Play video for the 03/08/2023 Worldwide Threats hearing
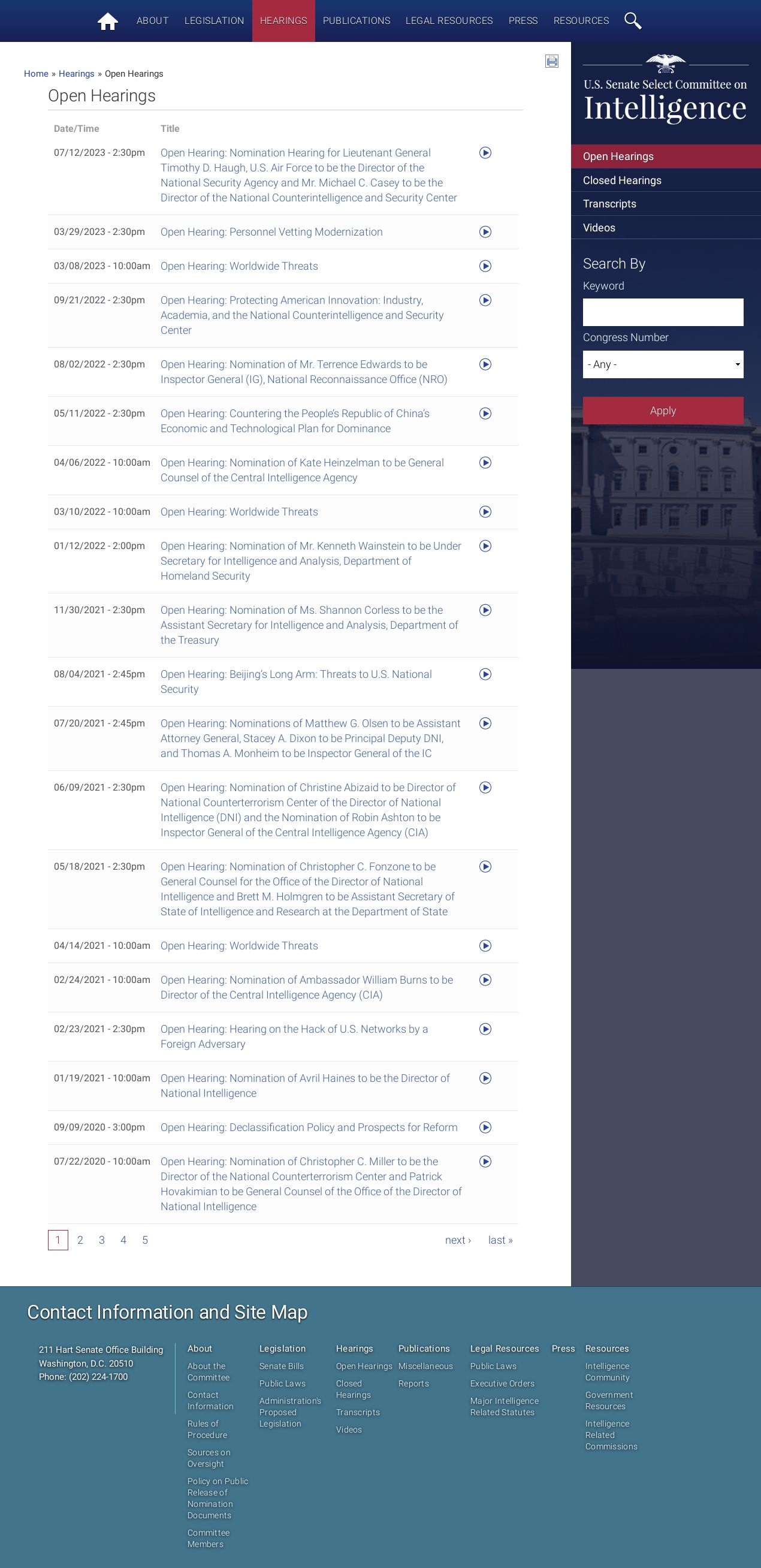Viewport: 761px width, 1568px height. pos(485,266)
